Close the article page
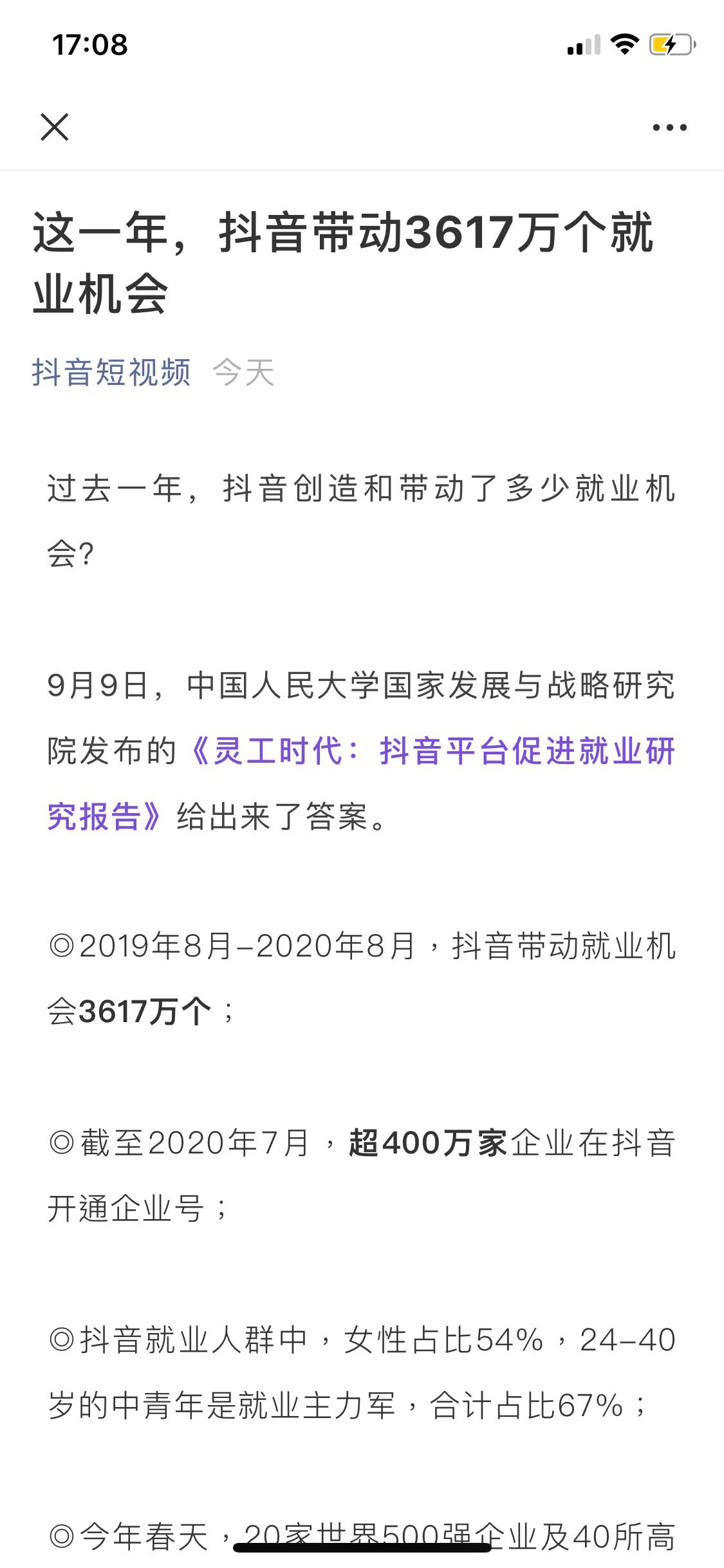The height and width of the screenshot is (1568, 724). [55, 127]
